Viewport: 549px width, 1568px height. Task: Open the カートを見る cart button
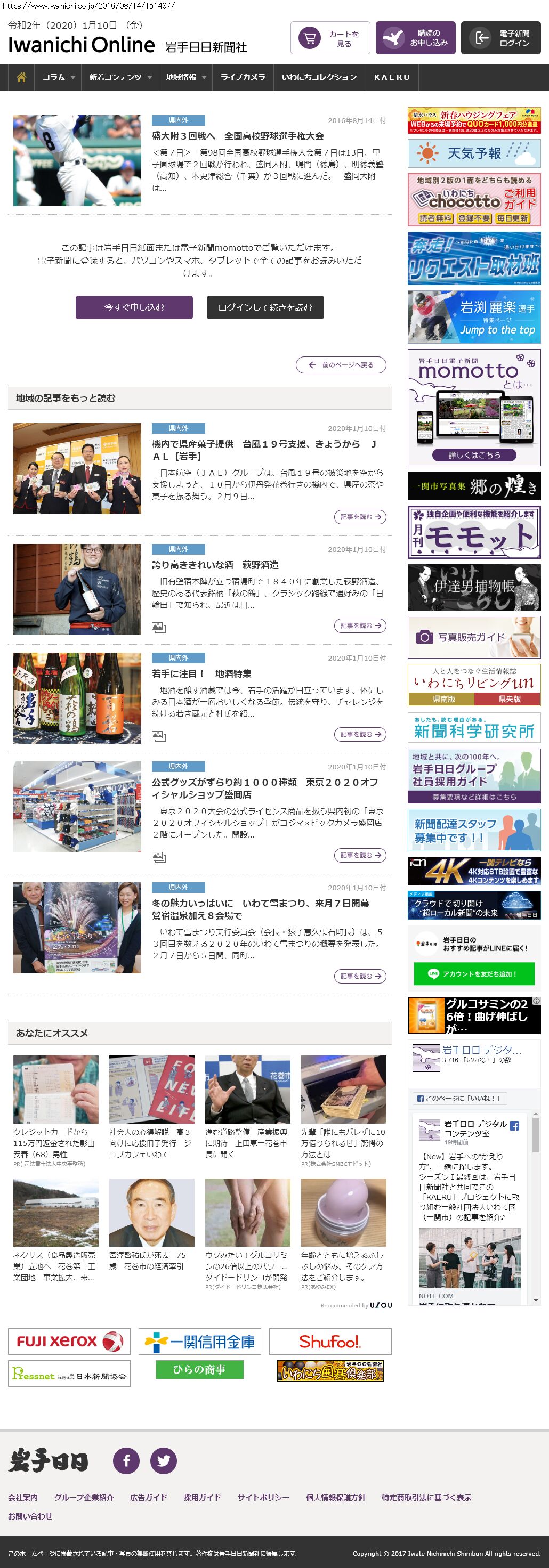point(330,38)
